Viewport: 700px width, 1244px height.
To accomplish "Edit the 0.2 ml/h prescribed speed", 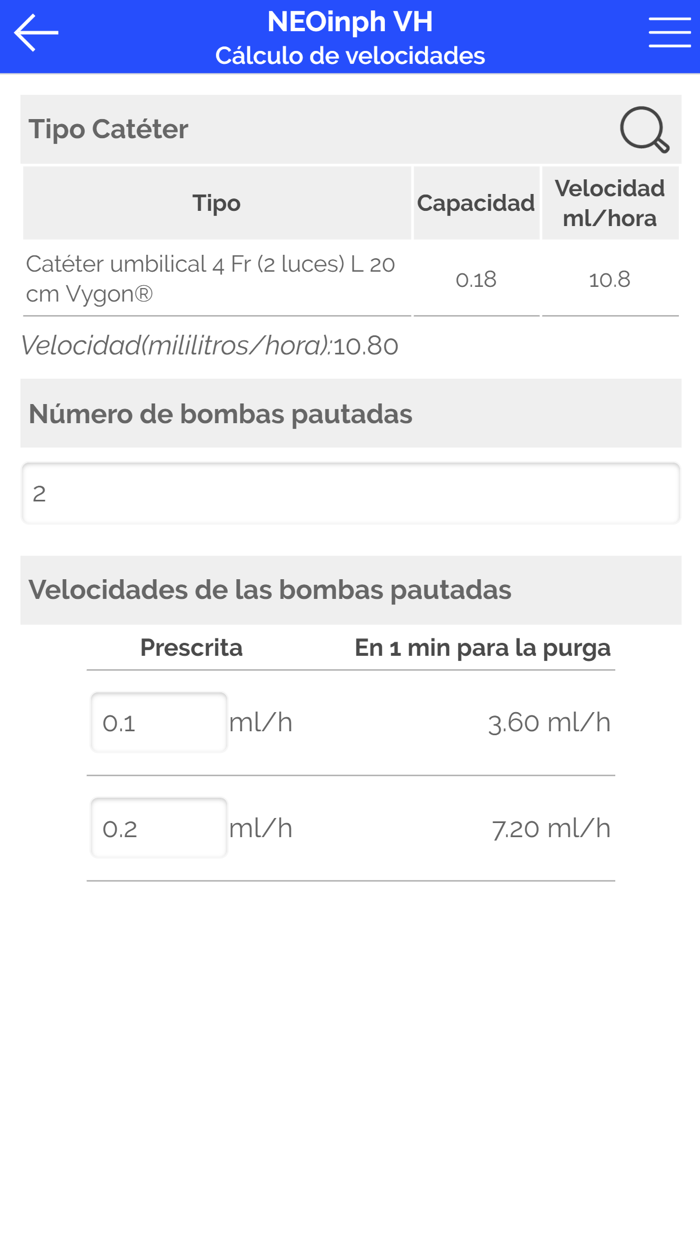I will point(159,828).
